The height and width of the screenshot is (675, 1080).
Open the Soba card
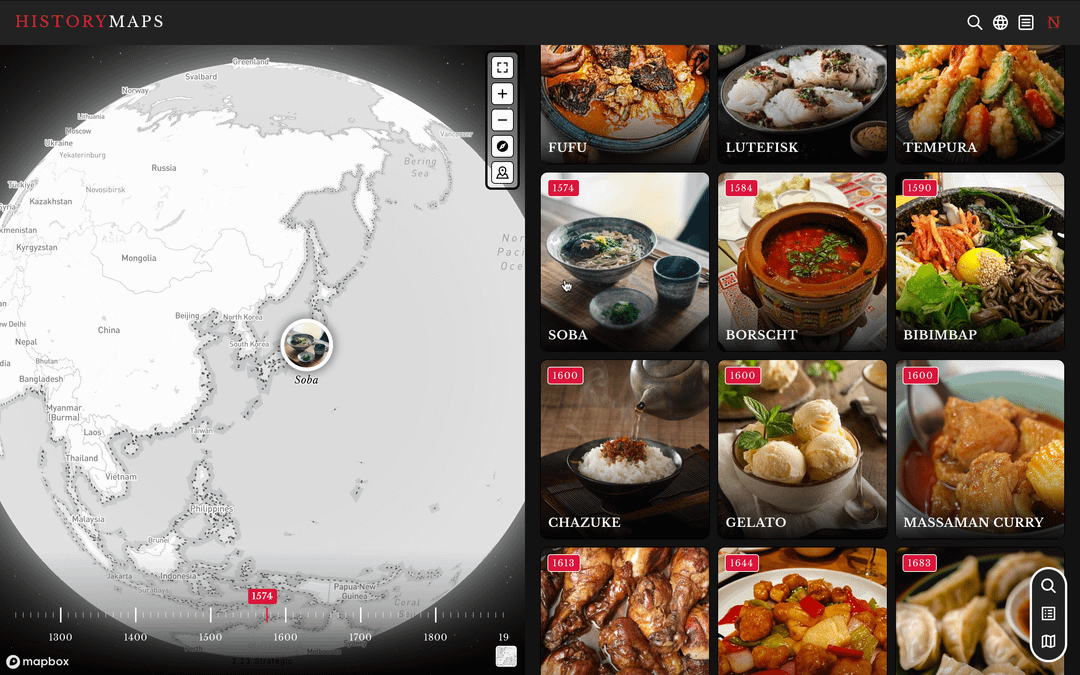tap(624, 262)
